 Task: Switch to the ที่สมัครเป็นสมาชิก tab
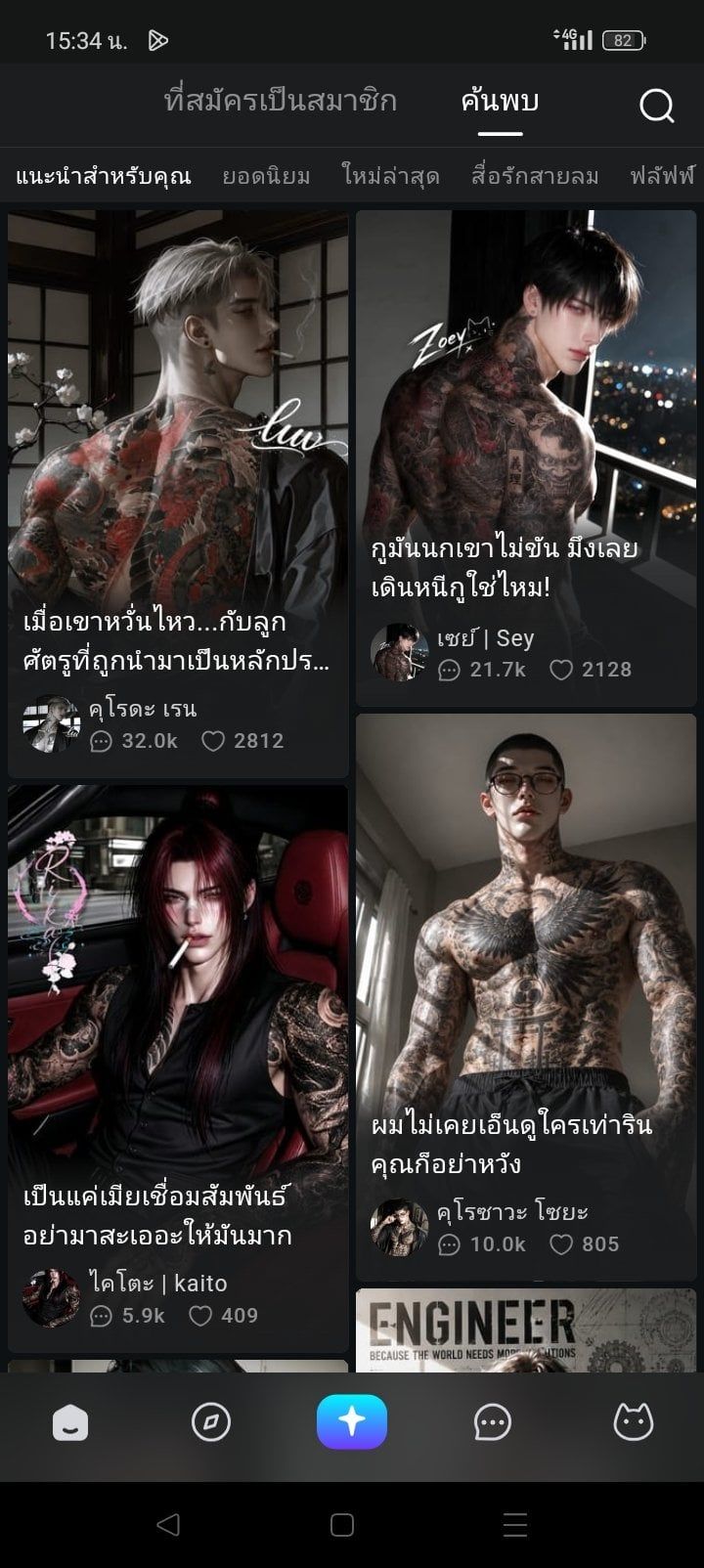tap(281, 101)
